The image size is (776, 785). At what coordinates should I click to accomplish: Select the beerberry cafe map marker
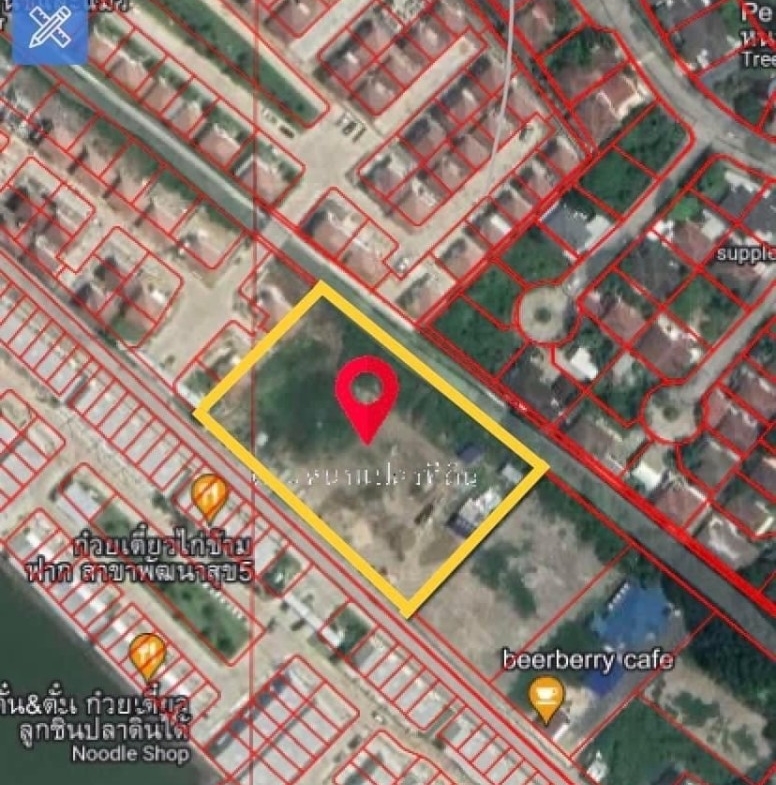tap(546, 697)
